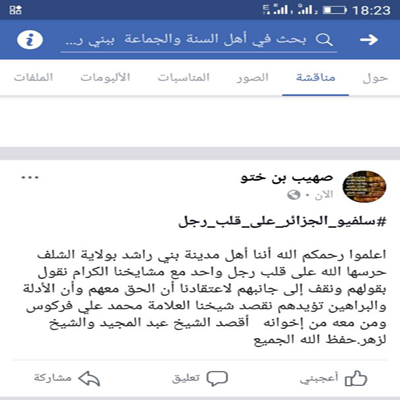Open the الصور tab
The width and height of the screenshot is (400, 400).
click(253, 78)
